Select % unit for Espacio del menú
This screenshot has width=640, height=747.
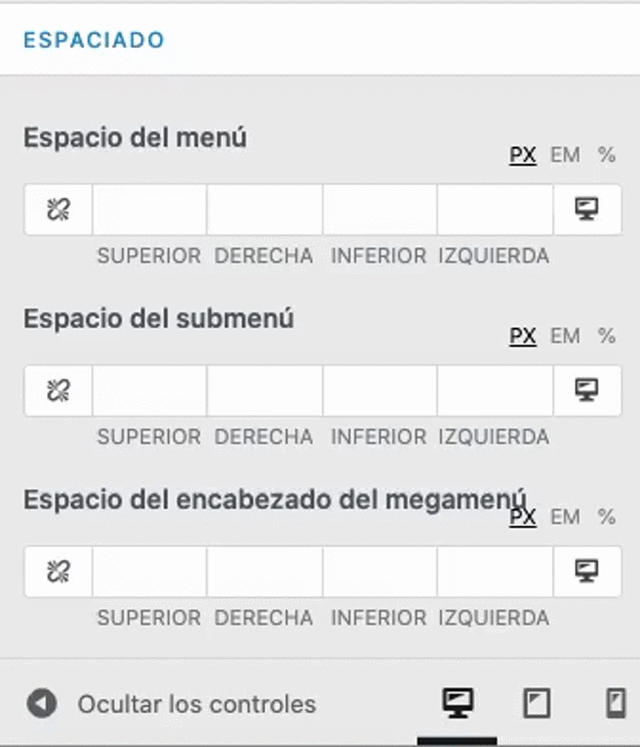point(607,155)
